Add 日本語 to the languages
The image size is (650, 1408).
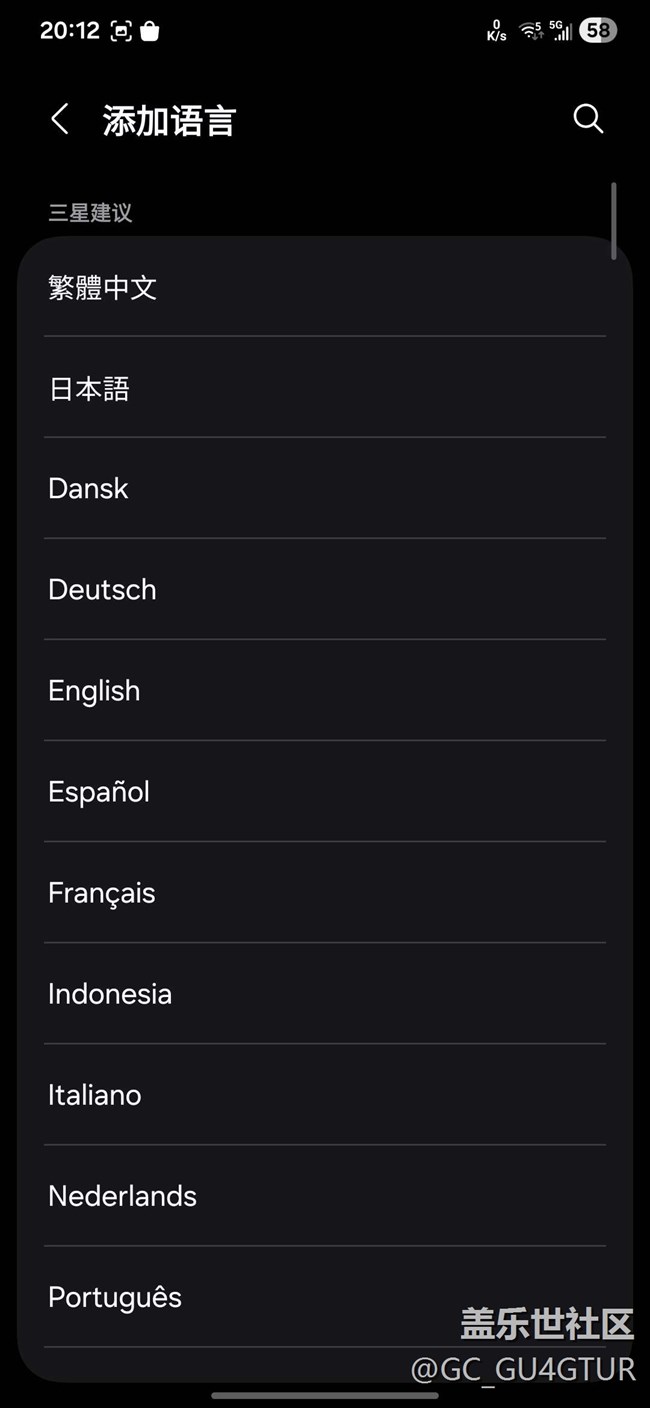click(90, 388)
